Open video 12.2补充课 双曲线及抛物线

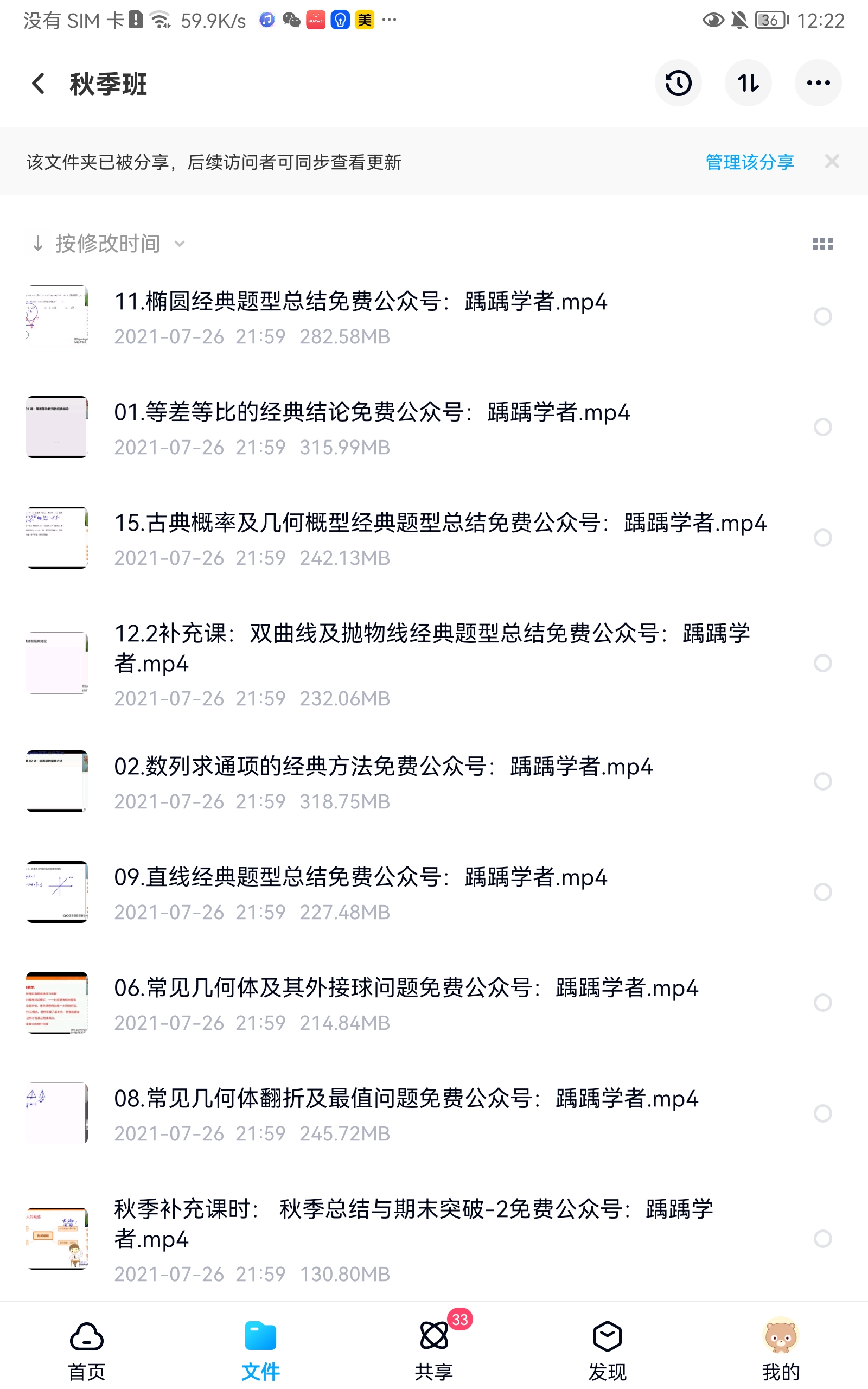pyautogui.click(x=432, y=648)
